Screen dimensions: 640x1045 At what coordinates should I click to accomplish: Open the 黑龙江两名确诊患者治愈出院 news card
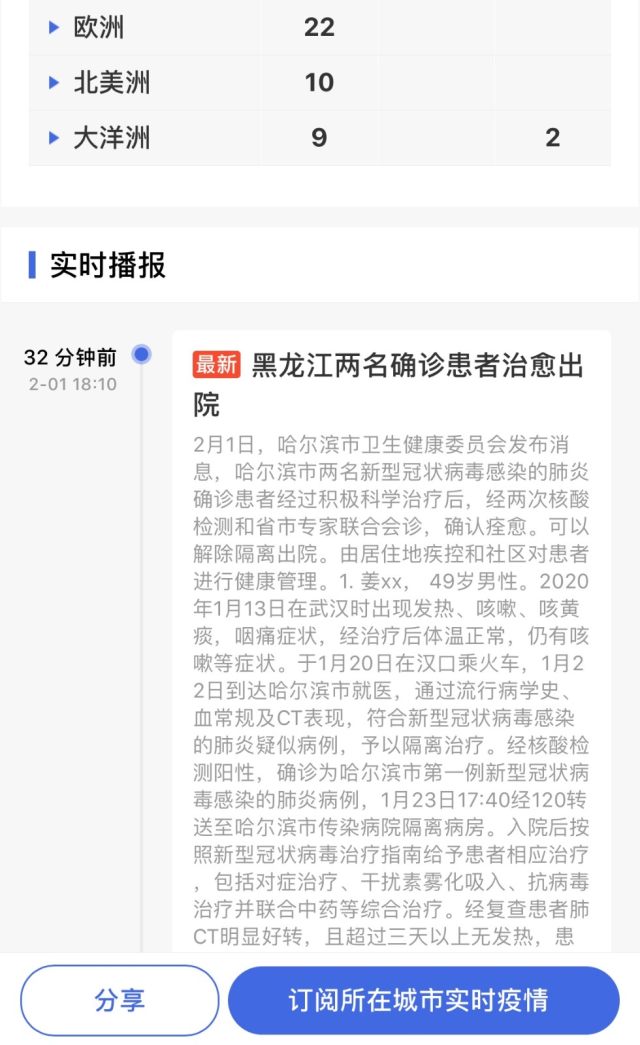[x=390, y=384]
